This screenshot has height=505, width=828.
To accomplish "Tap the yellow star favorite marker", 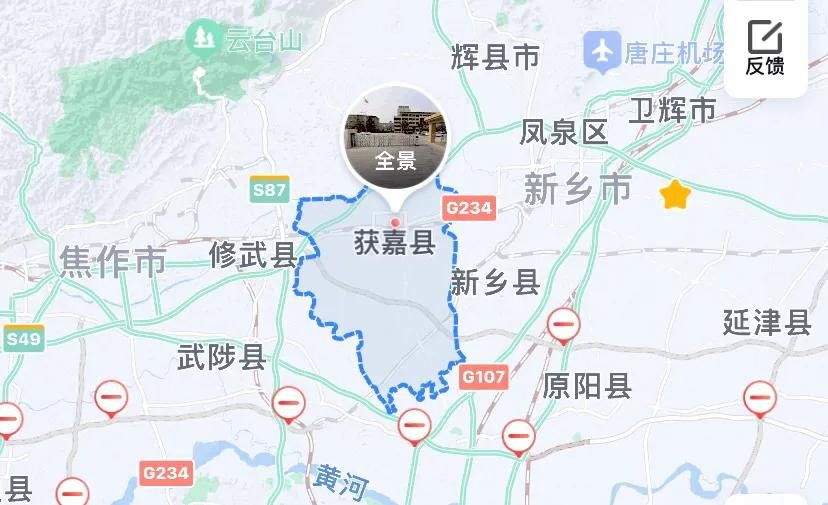I will click(x=676, y=195).
